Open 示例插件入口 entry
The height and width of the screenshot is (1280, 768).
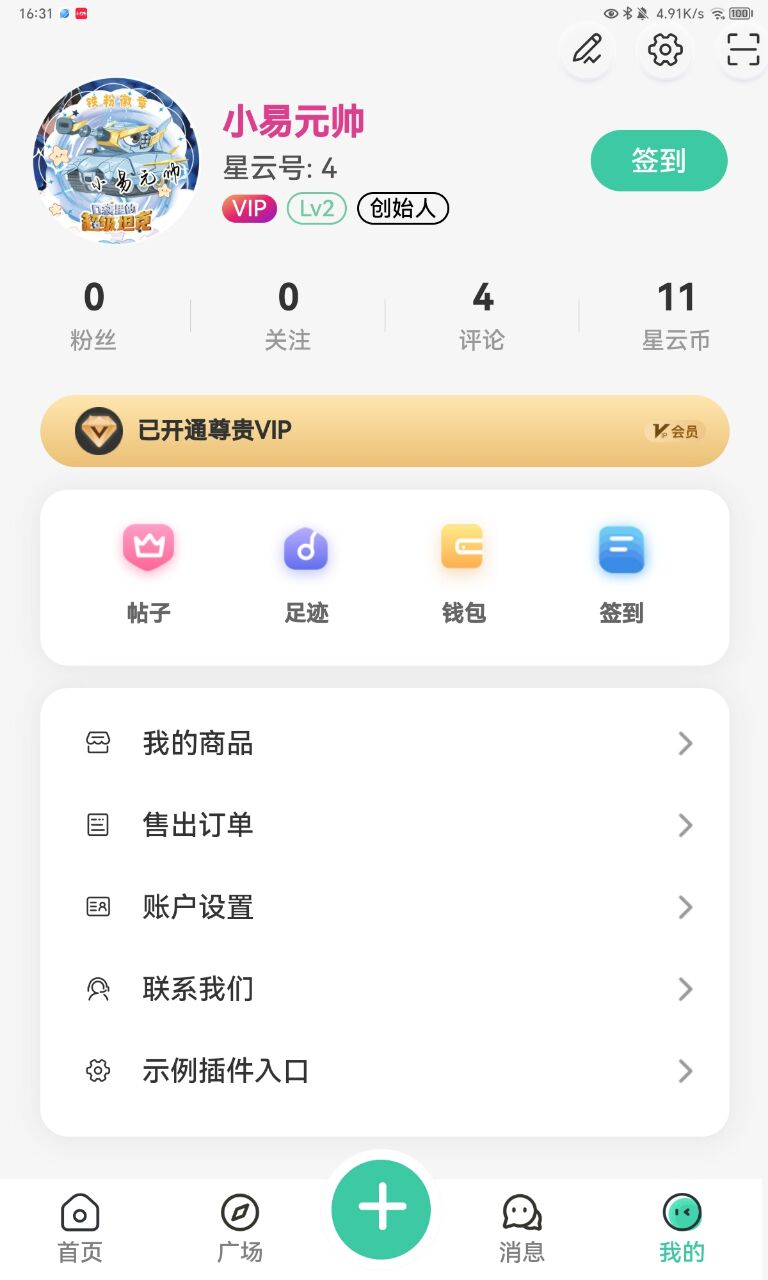coord(225,1071)
